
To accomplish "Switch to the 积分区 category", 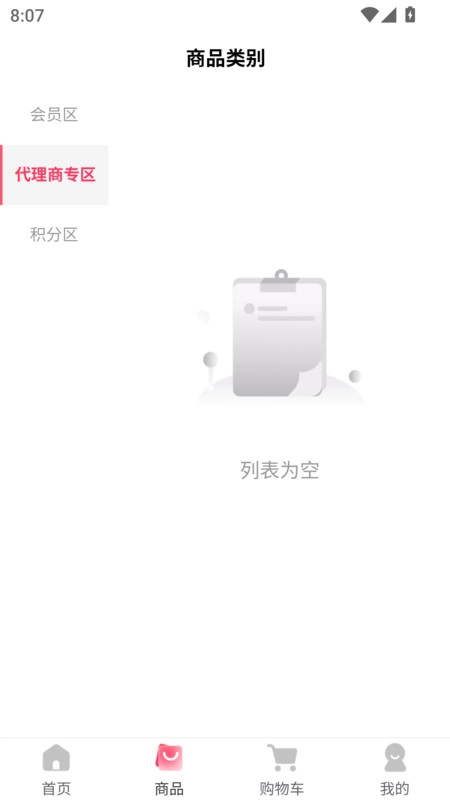I will pyautogui.click(x=54, y=235).
